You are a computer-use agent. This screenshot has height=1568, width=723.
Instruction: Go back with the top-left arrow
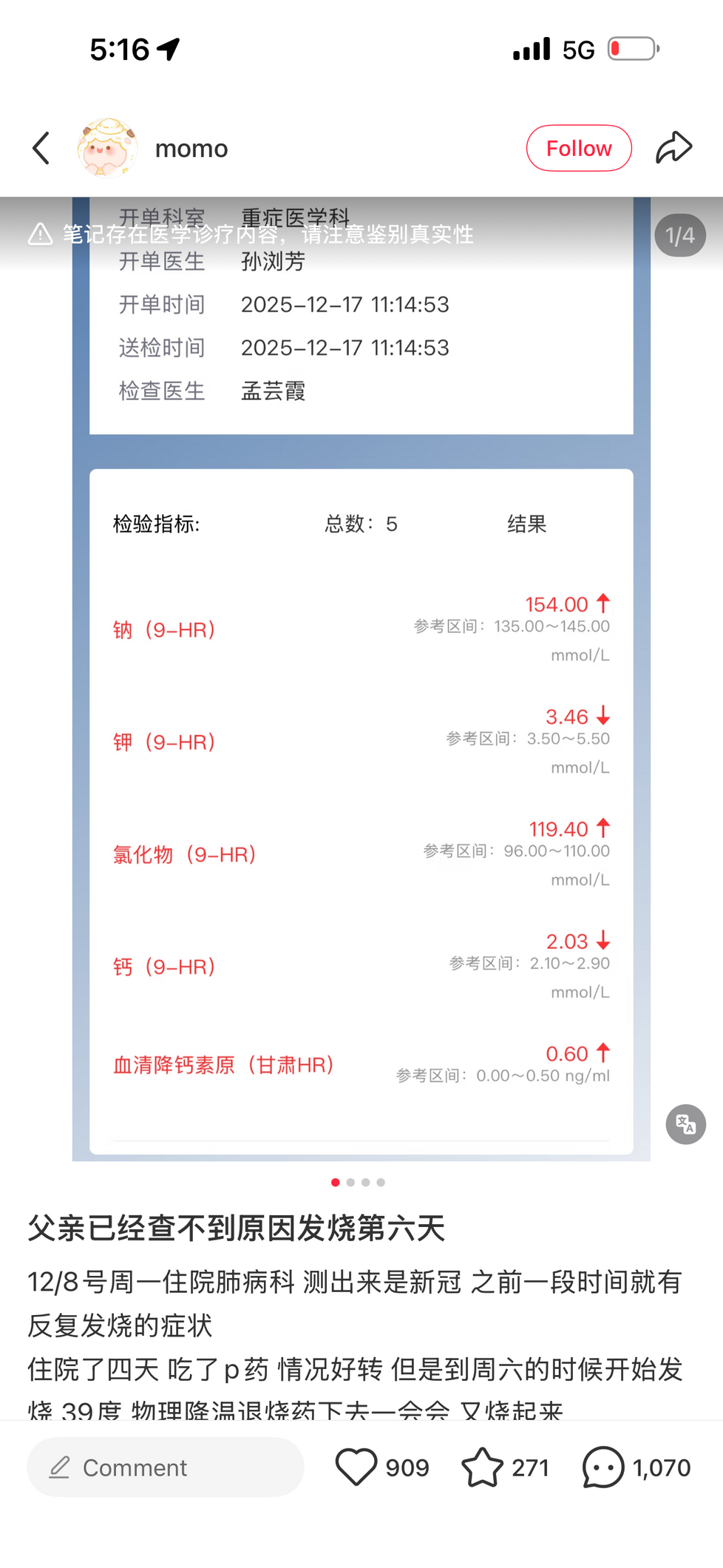point(41,148)
